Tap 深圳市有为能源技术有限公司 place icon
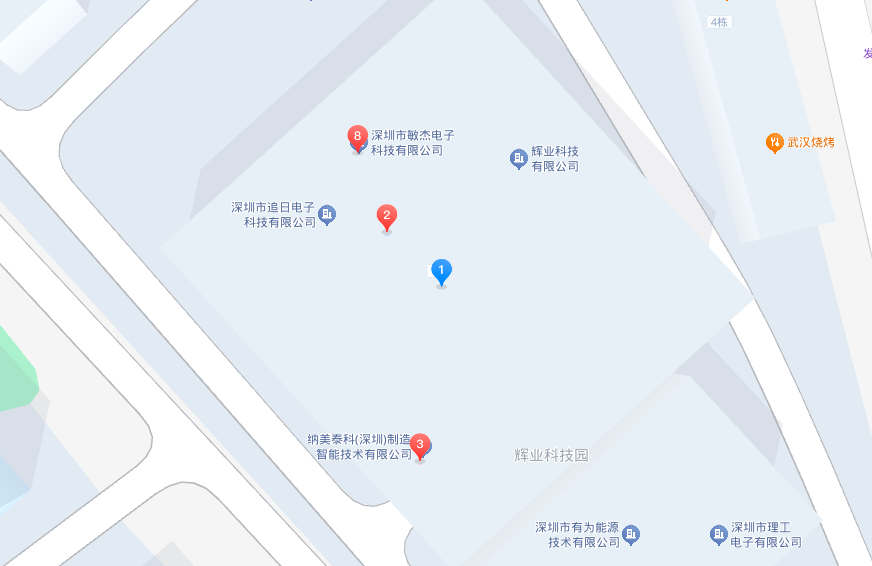The image size is (872, 566). (x=631, y=535)
